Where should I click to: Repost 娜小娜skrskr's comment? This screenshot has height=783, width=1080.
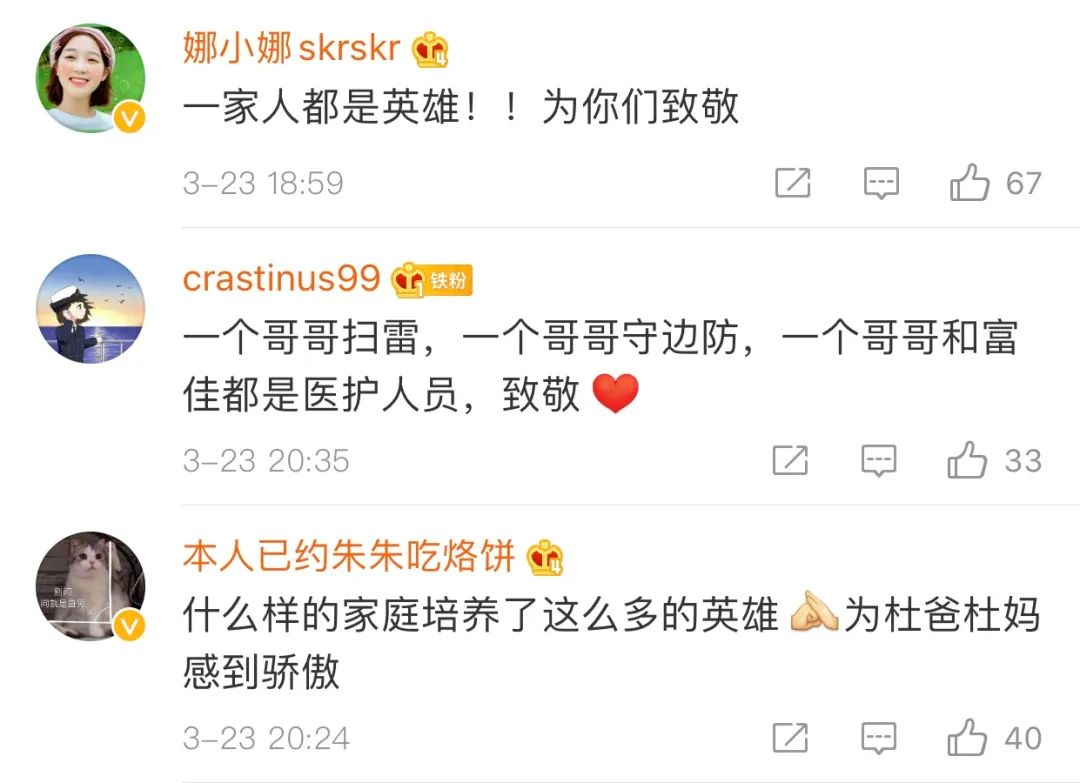coord(792,183)
